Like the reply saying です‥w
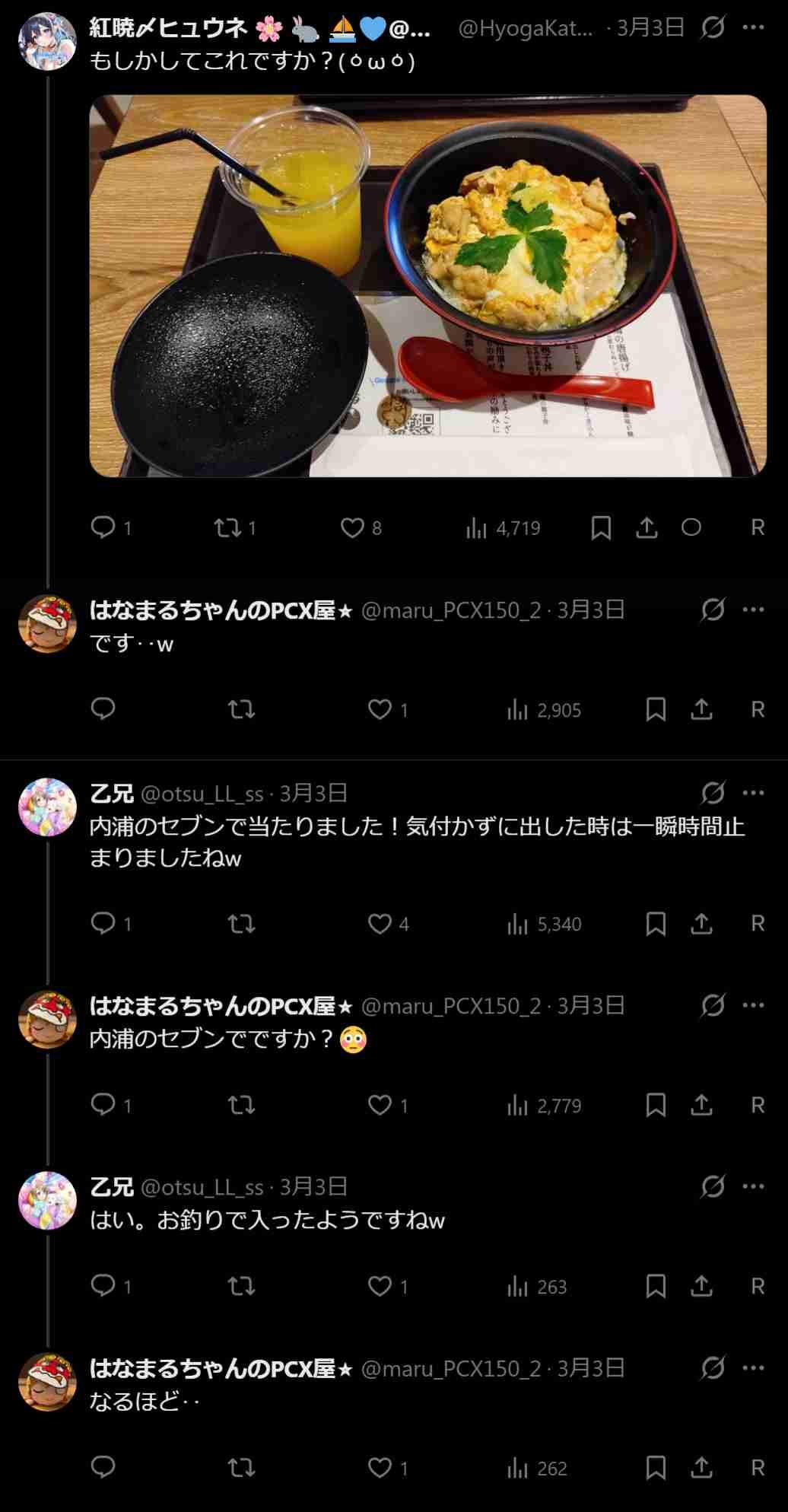The image size is (788, 1512). (380, 709)
